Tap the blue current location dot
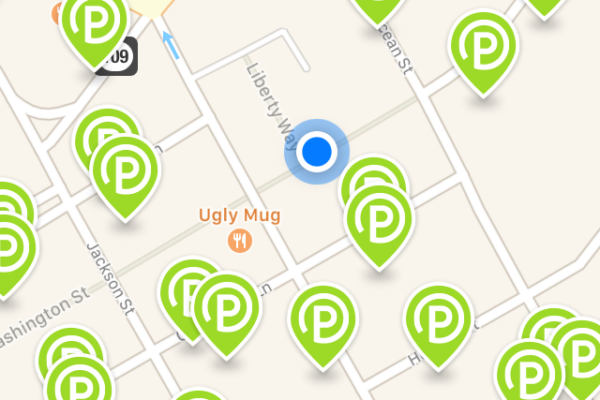Viewport: 600px width, 400px height. click(317, 152)
